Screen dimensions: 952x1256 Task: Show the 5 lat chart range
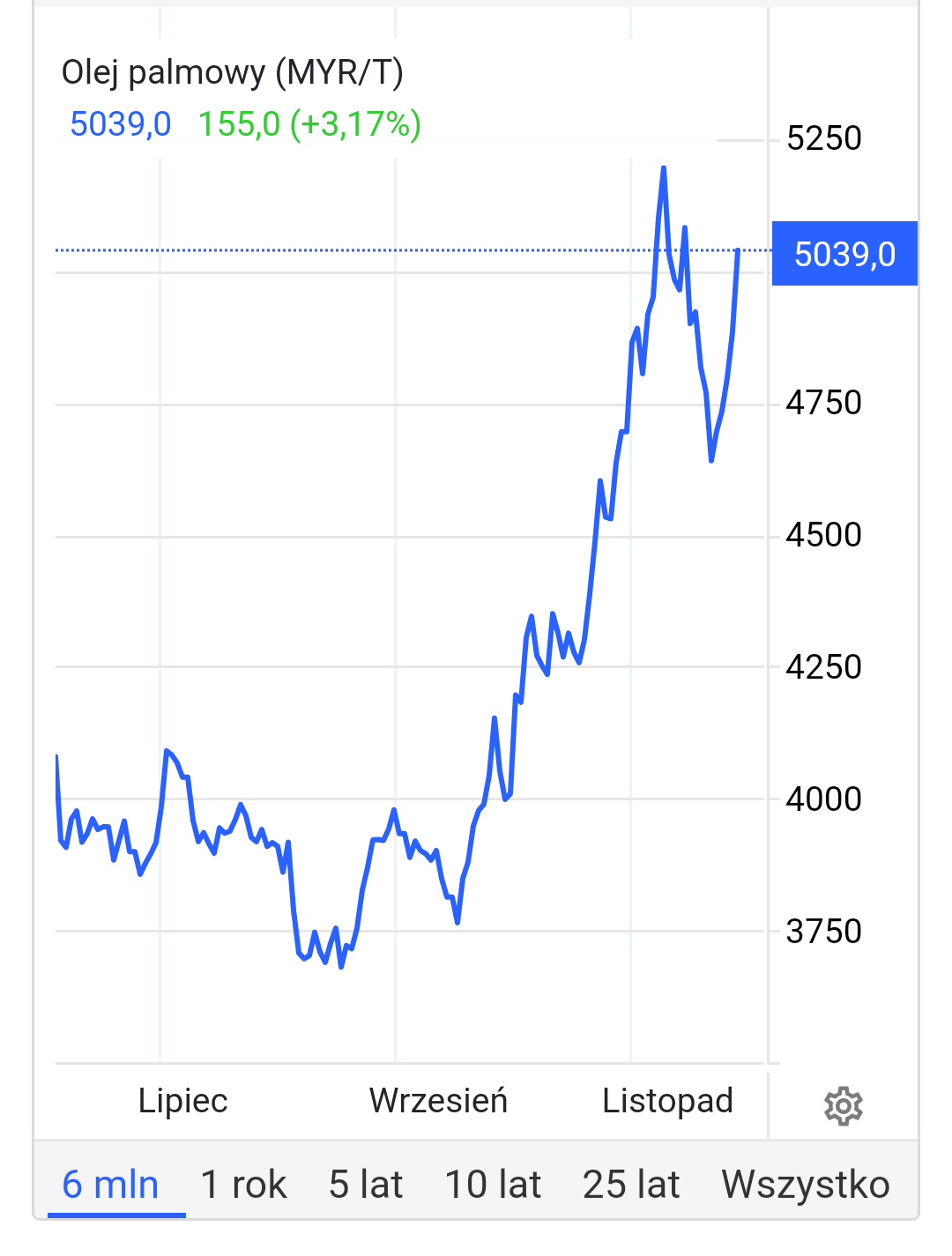(x=366, y=1185)
